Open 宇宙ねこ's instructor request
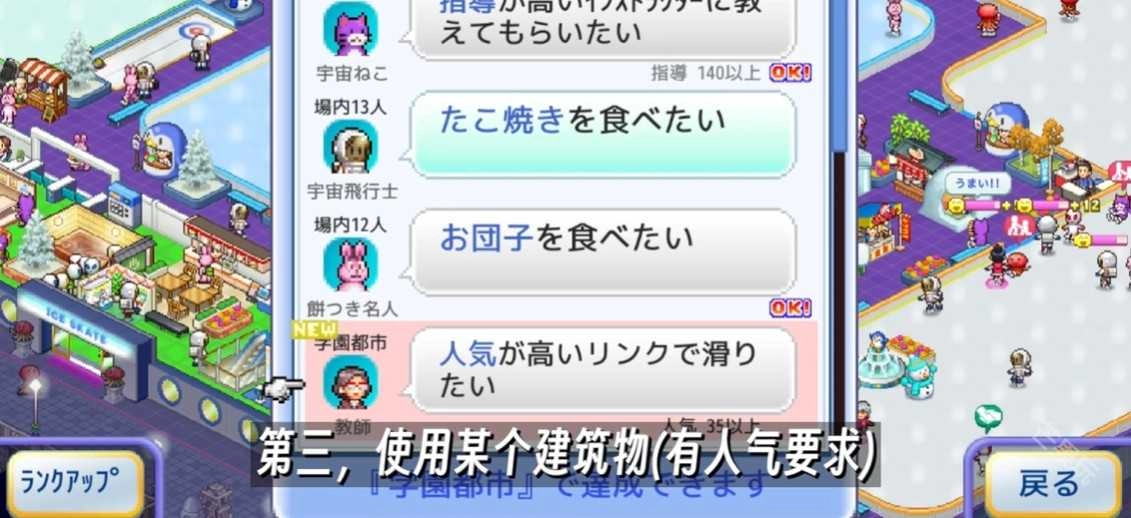 [x=603, y=25]
